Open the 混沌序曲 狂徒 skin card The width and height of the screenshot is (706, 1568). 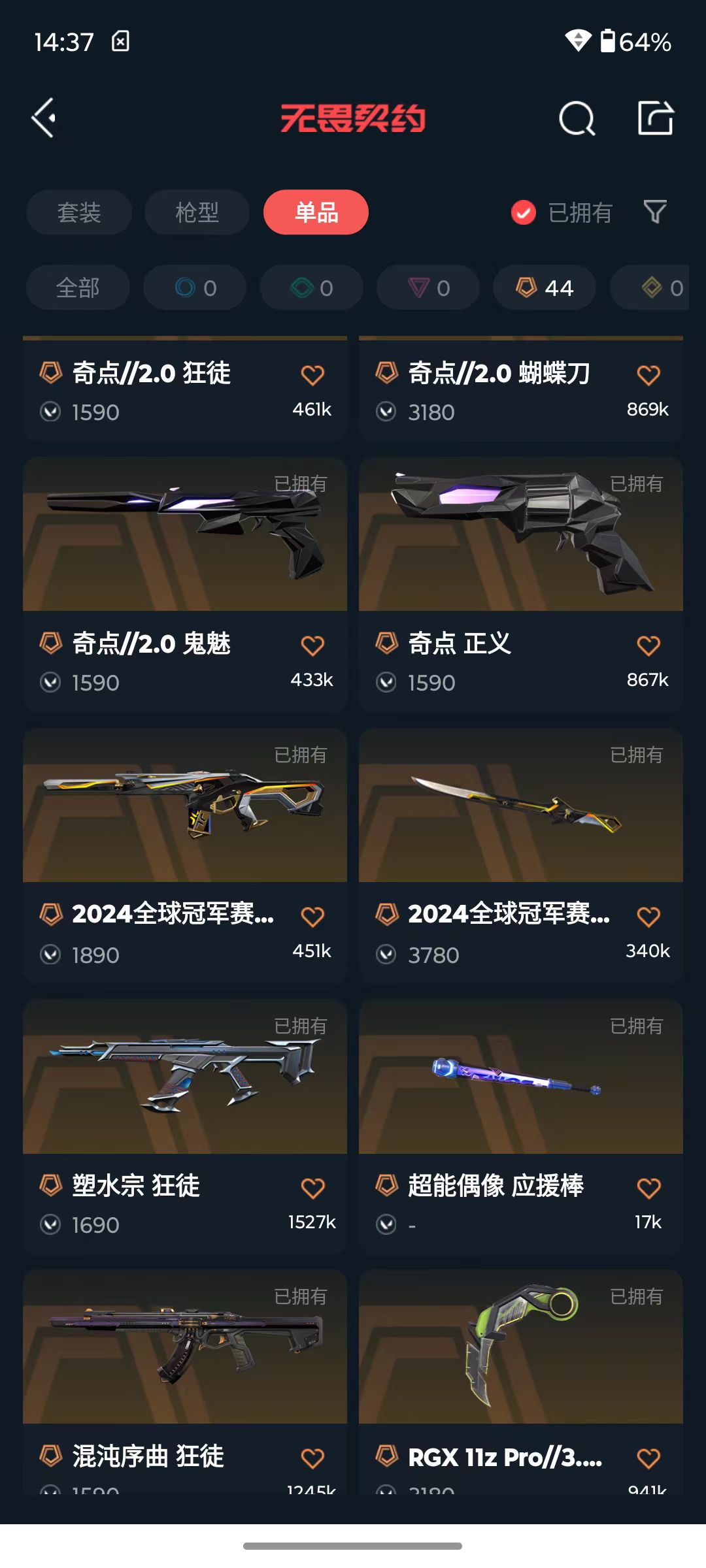185,1382
